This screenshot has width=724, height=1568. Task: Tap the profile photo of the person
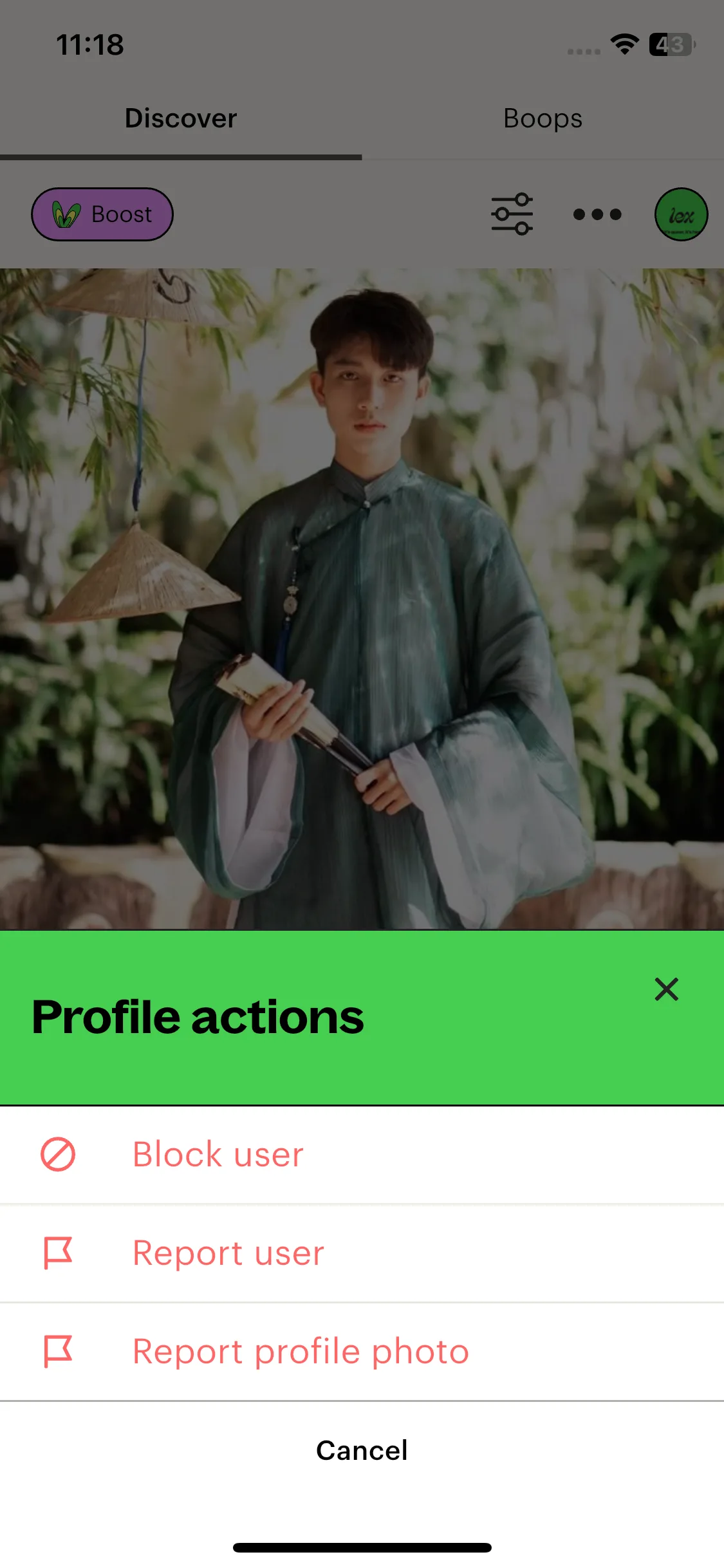click(362, 579)
